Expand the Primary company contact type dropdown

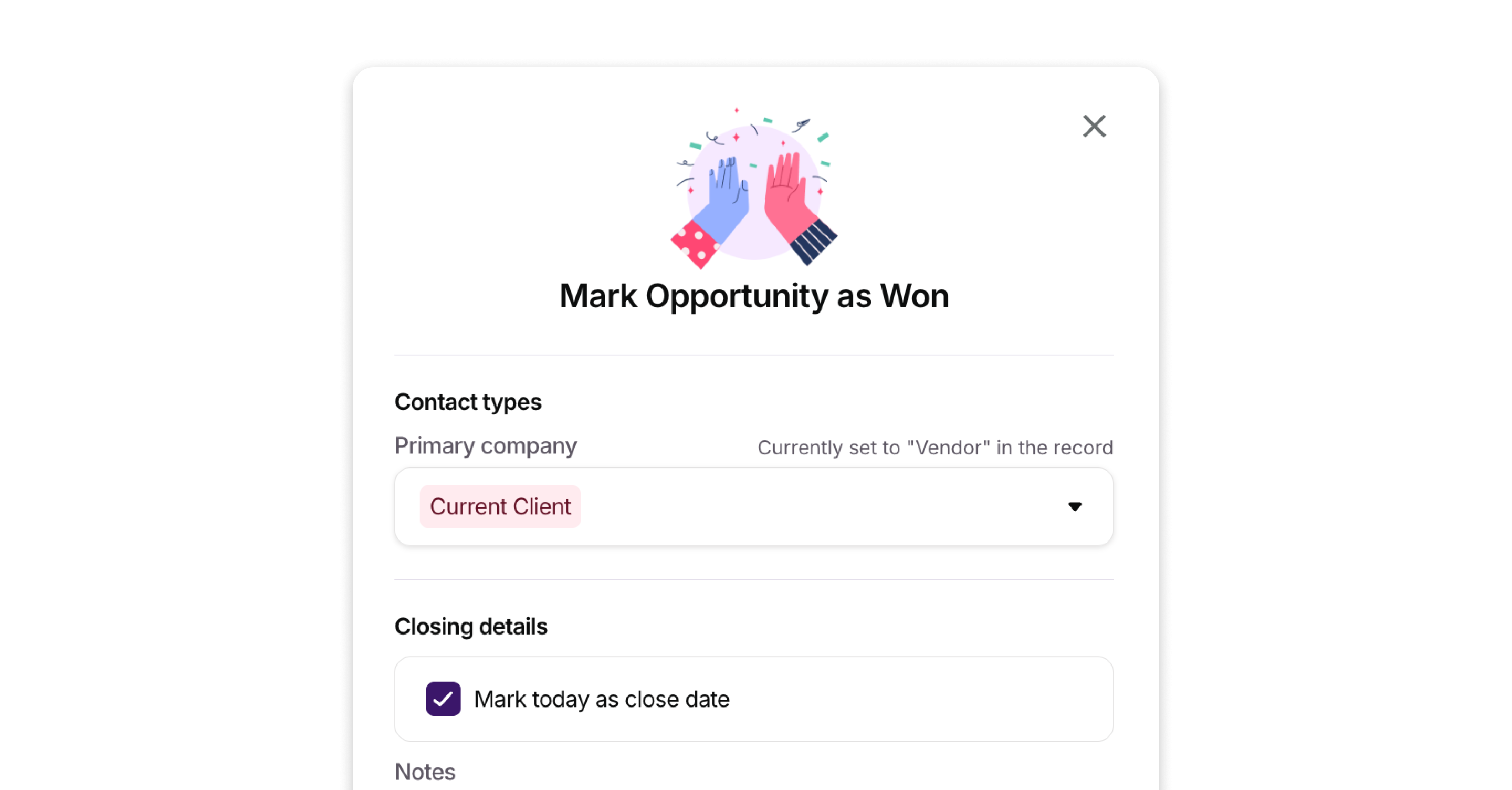1074,506
